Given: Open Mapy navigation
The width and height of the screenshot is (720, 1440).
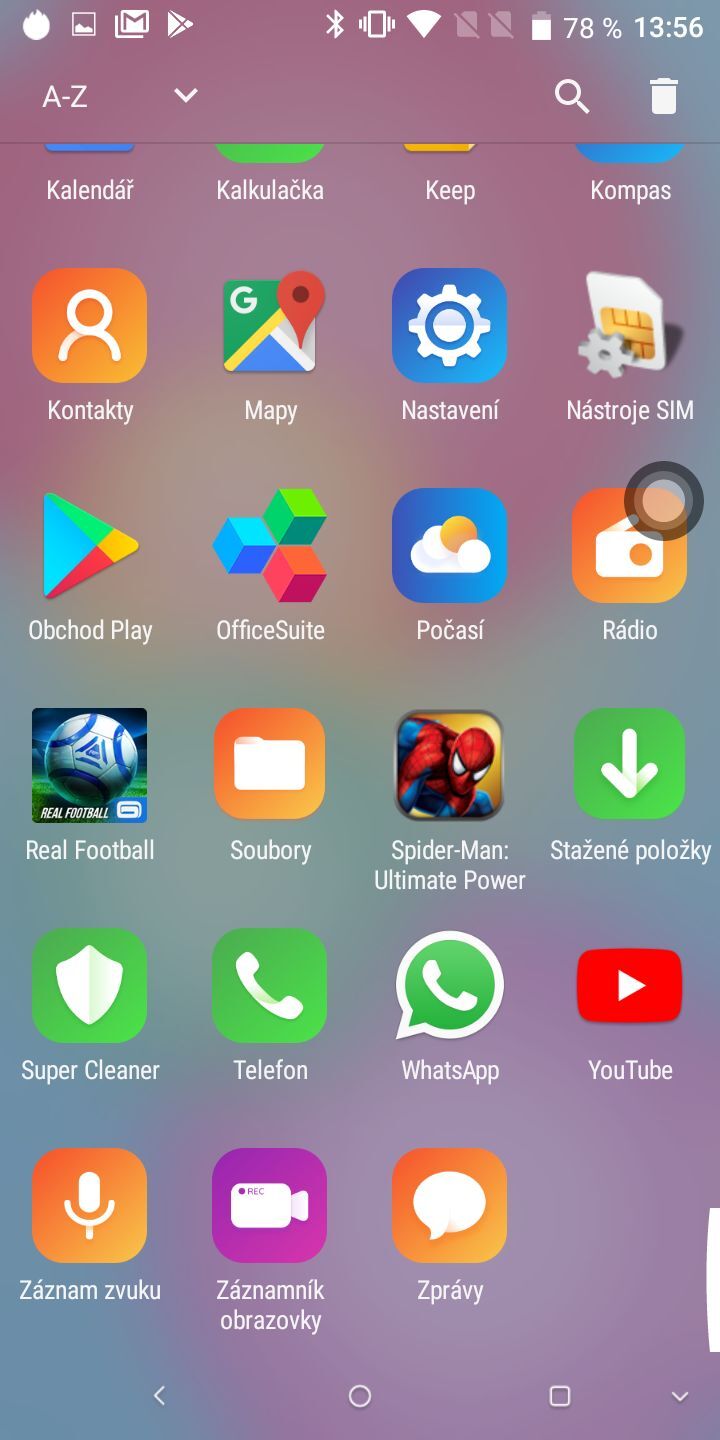Looking at the screenshot, I should point(270,325).
